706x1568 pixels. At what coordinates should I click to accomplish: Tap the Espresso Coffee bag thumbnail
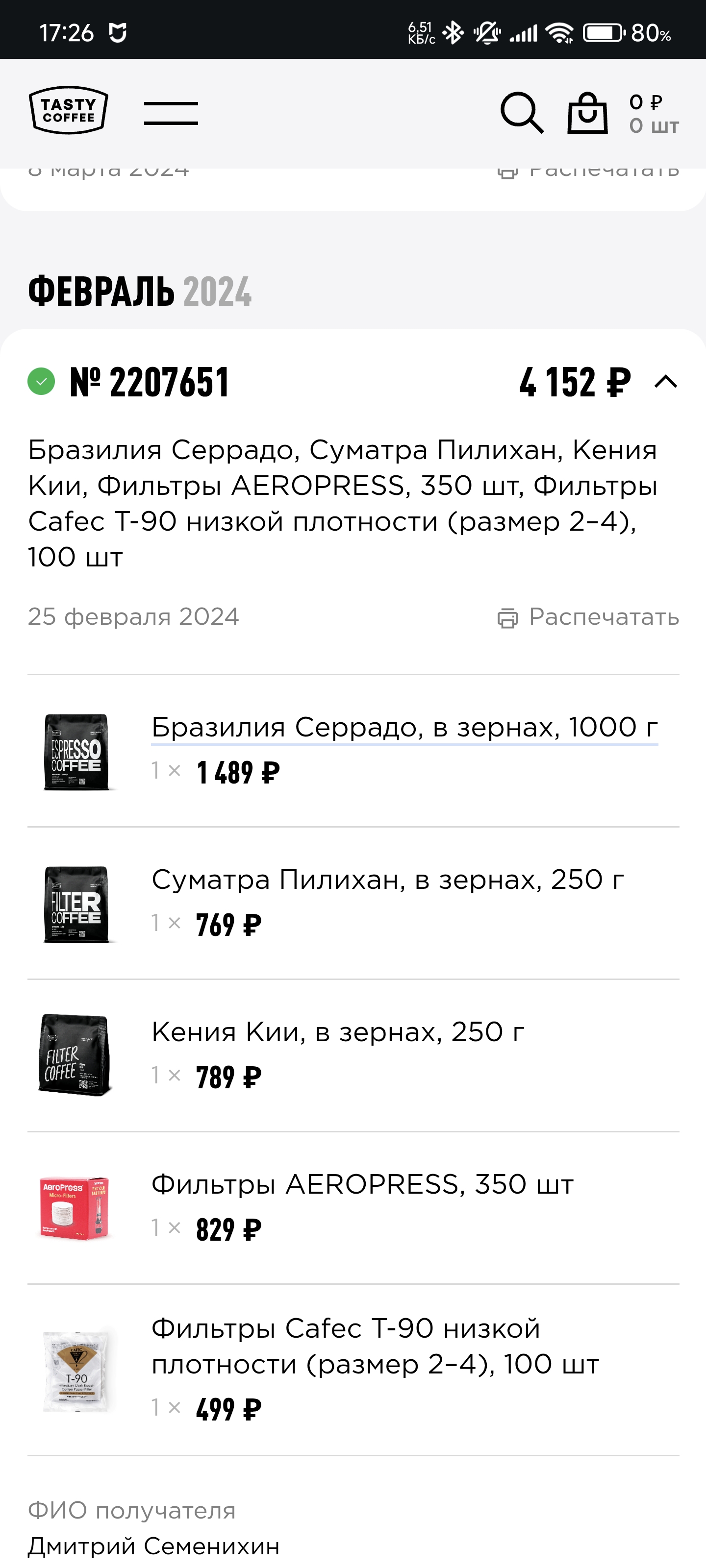click(76, 752)
